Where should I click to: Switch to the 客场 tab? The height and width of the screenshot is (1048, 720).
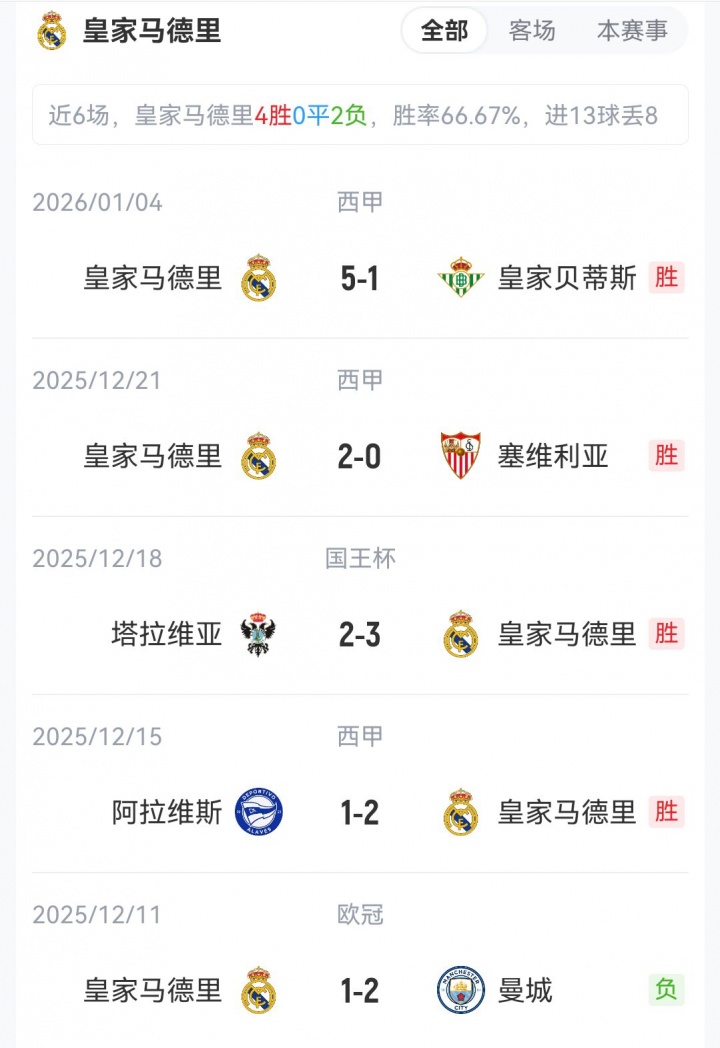coord(532,31)
